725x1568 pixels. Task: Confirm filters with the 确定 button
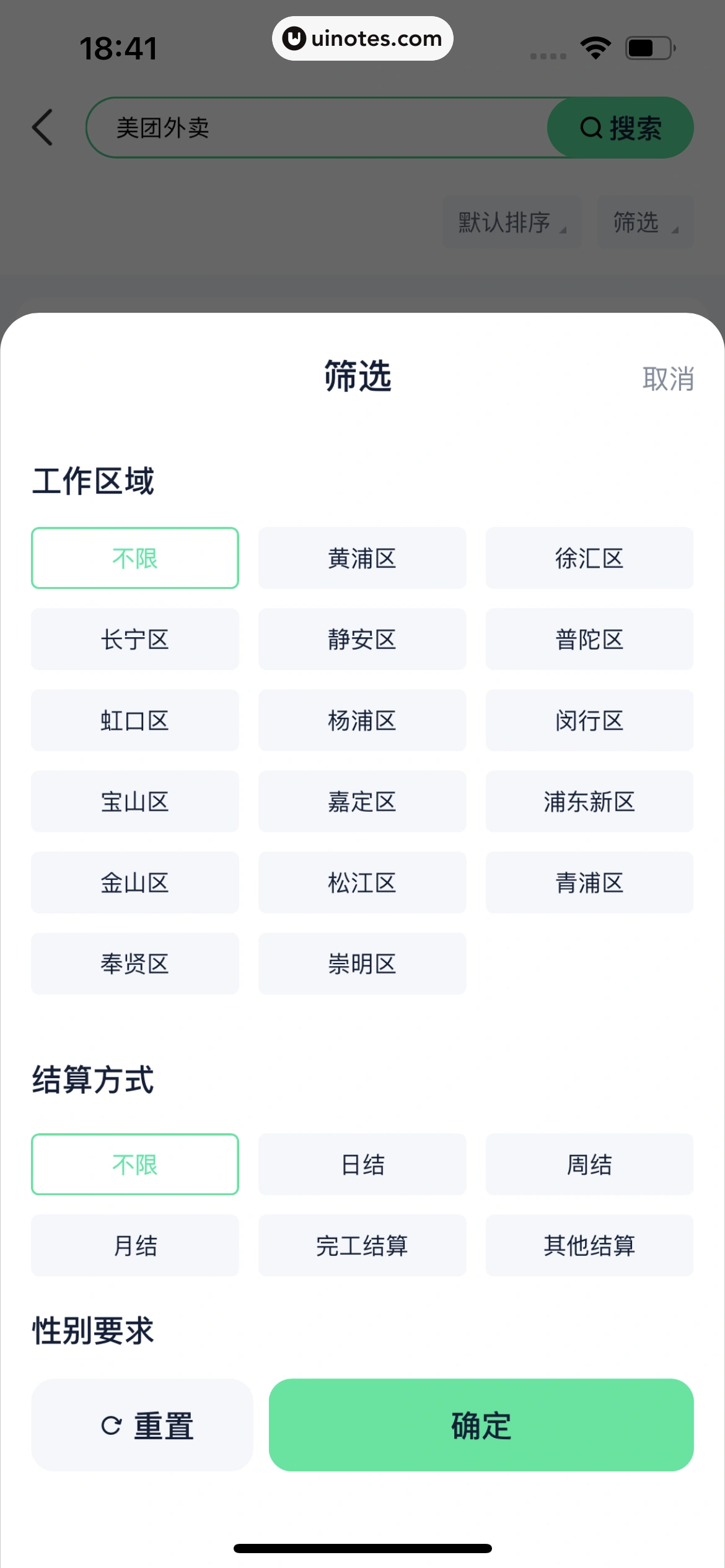481,1425
